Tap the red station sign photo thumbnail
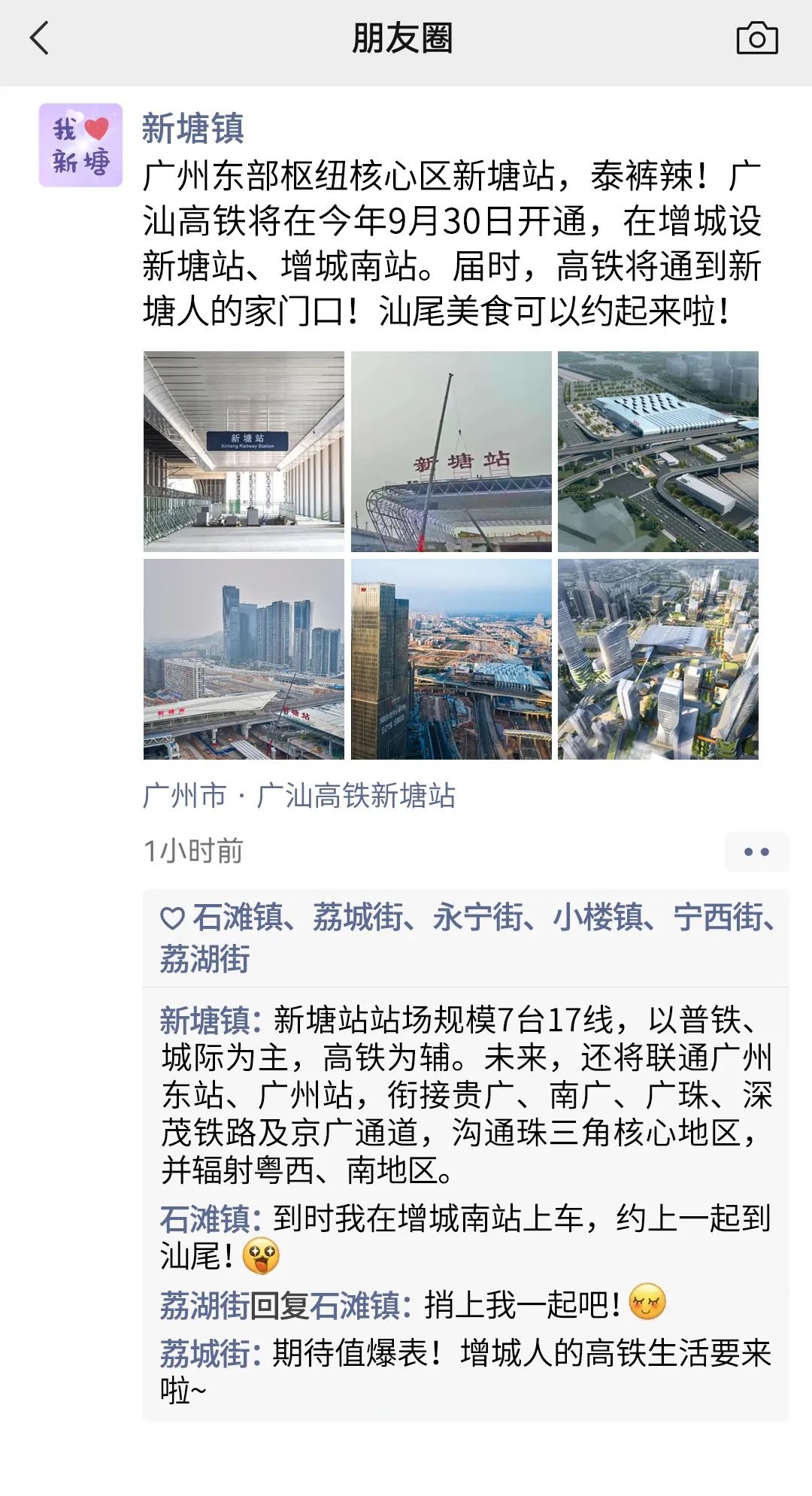 tap(453, 452)
